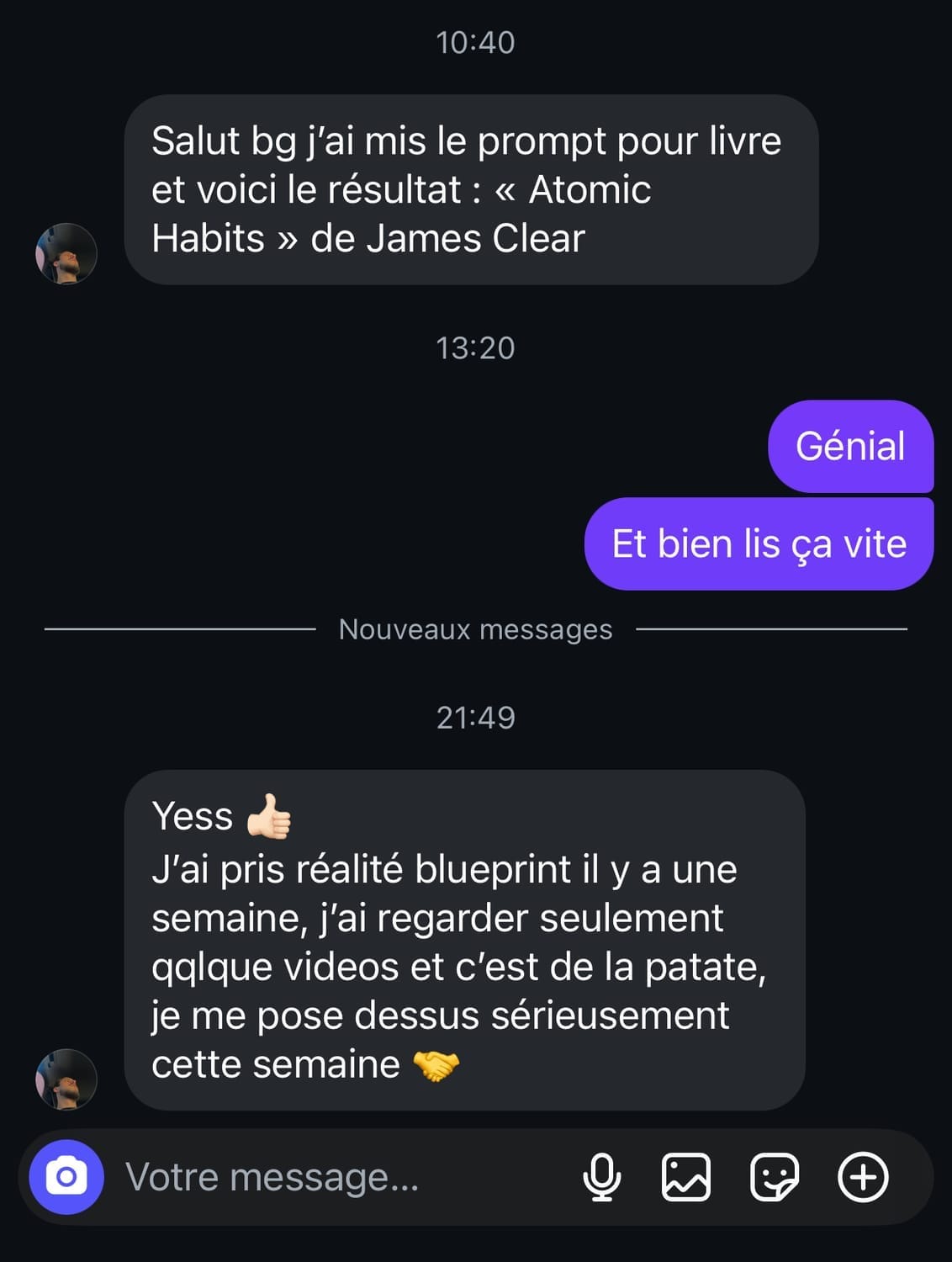Open the sticker picker
The height and width of the screenshot is (1262, 952).
(x=774, y=1176)
